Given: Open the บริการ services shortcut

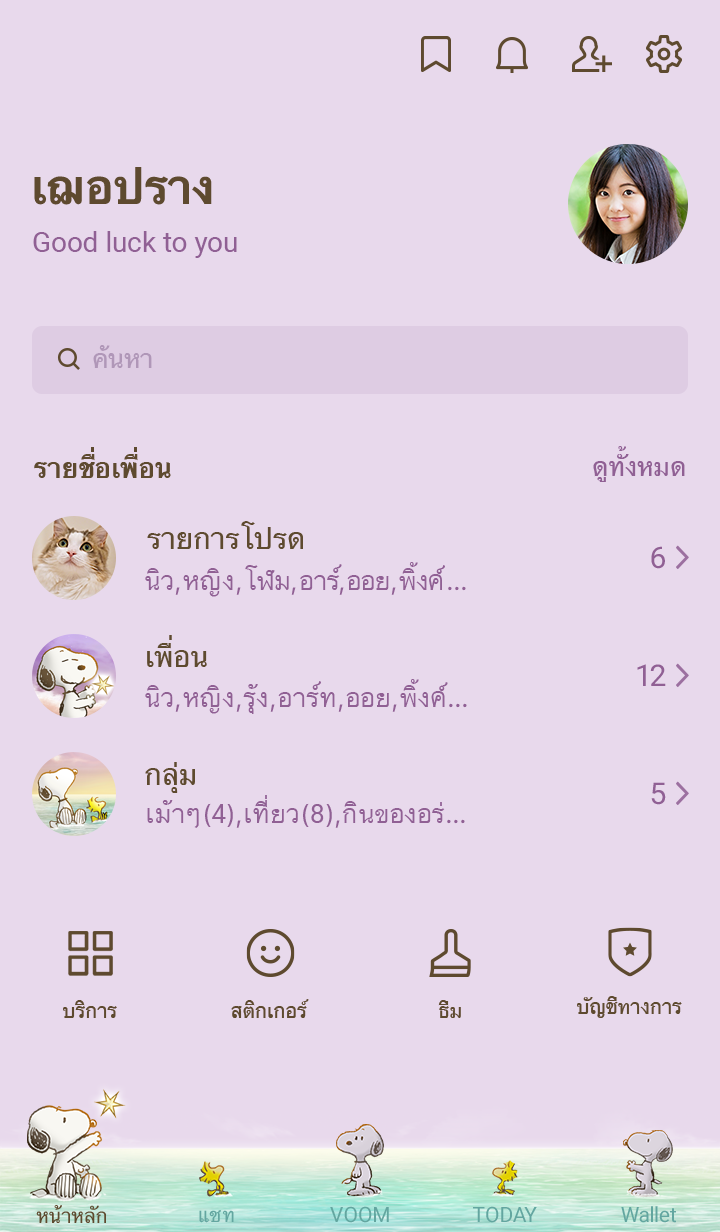Looking at the screenshot, I should pyautogui.click(x=90, y=972).
